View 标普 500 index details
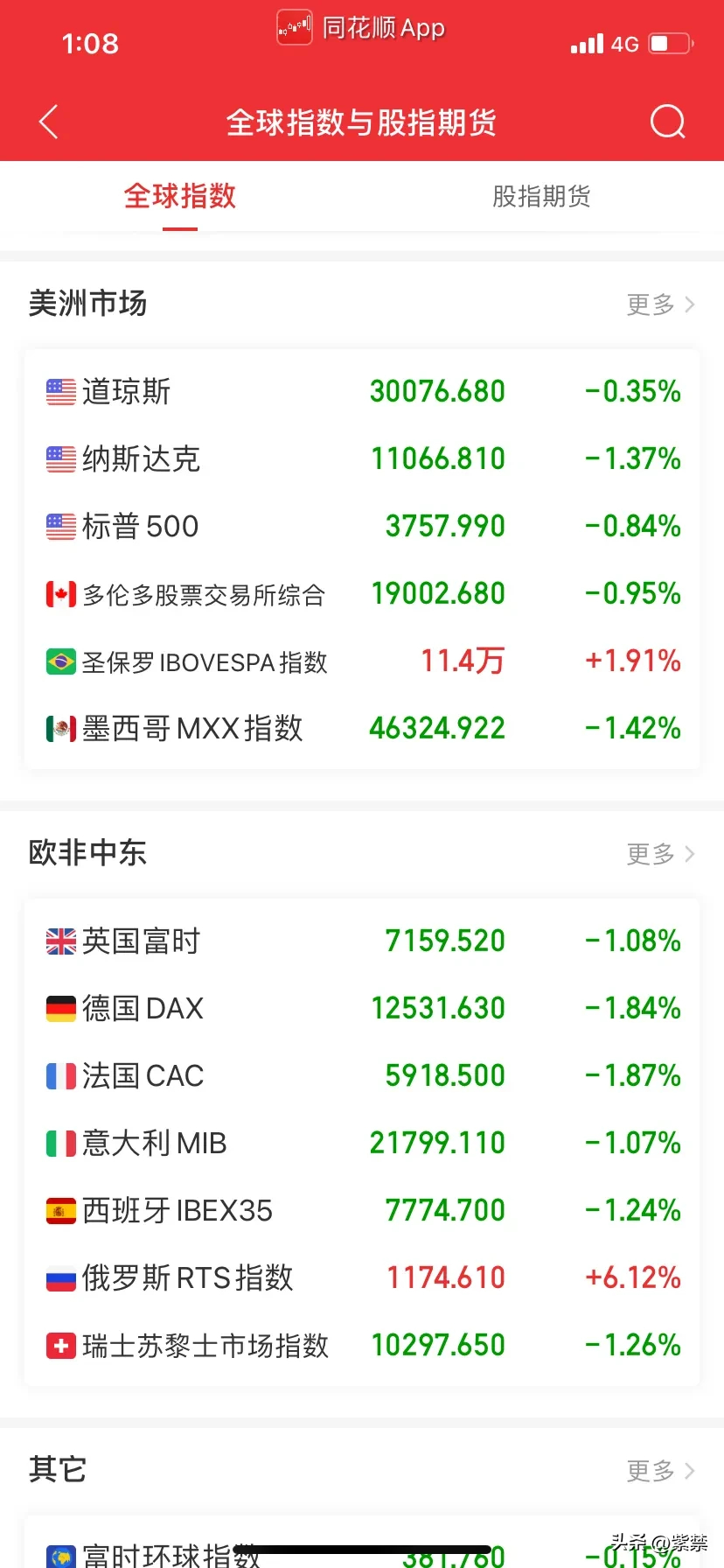This screenshot has width=724, height=1568. click(x=362, y=526)
